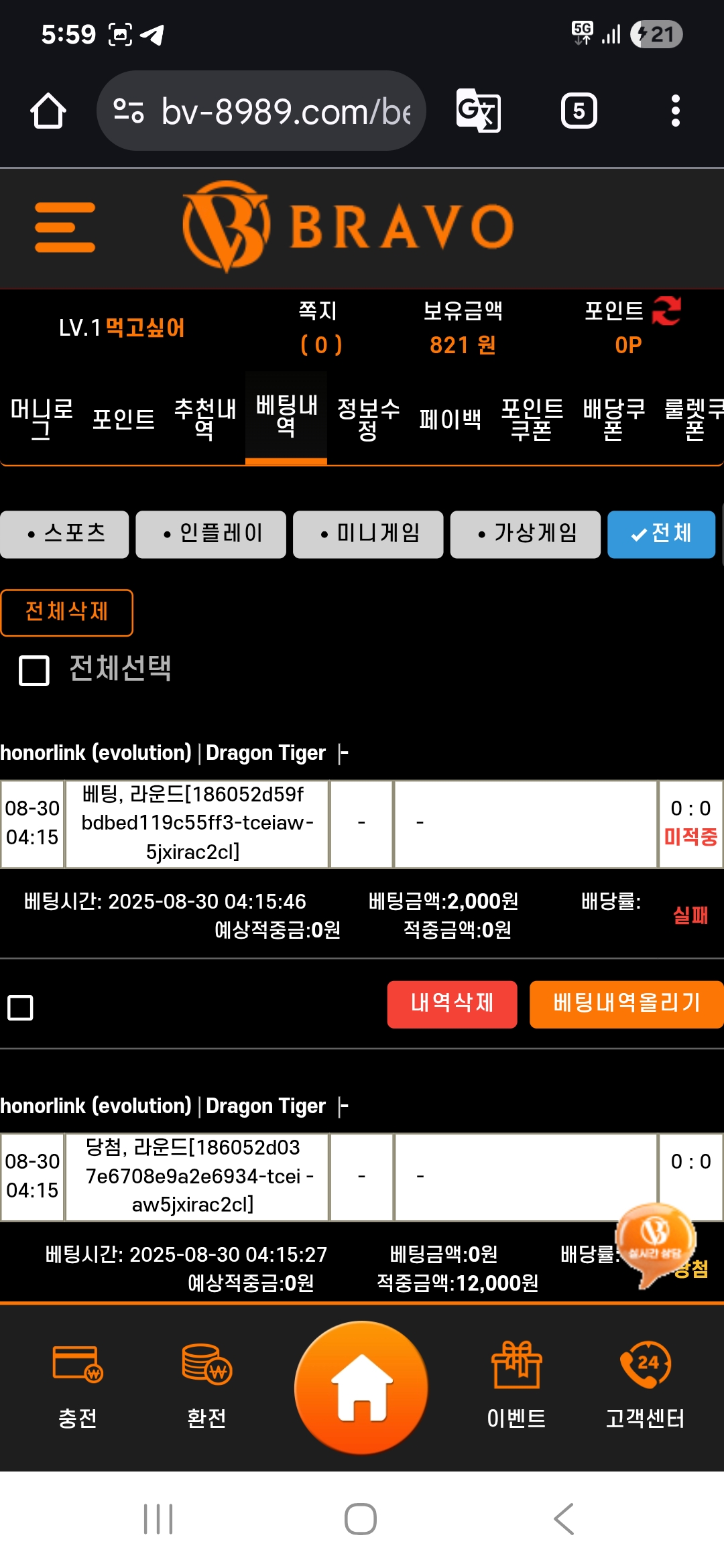Tap the red 내역삭제 button
The width and height of the screenshot is (724, 1568).
pos(452,1004)
